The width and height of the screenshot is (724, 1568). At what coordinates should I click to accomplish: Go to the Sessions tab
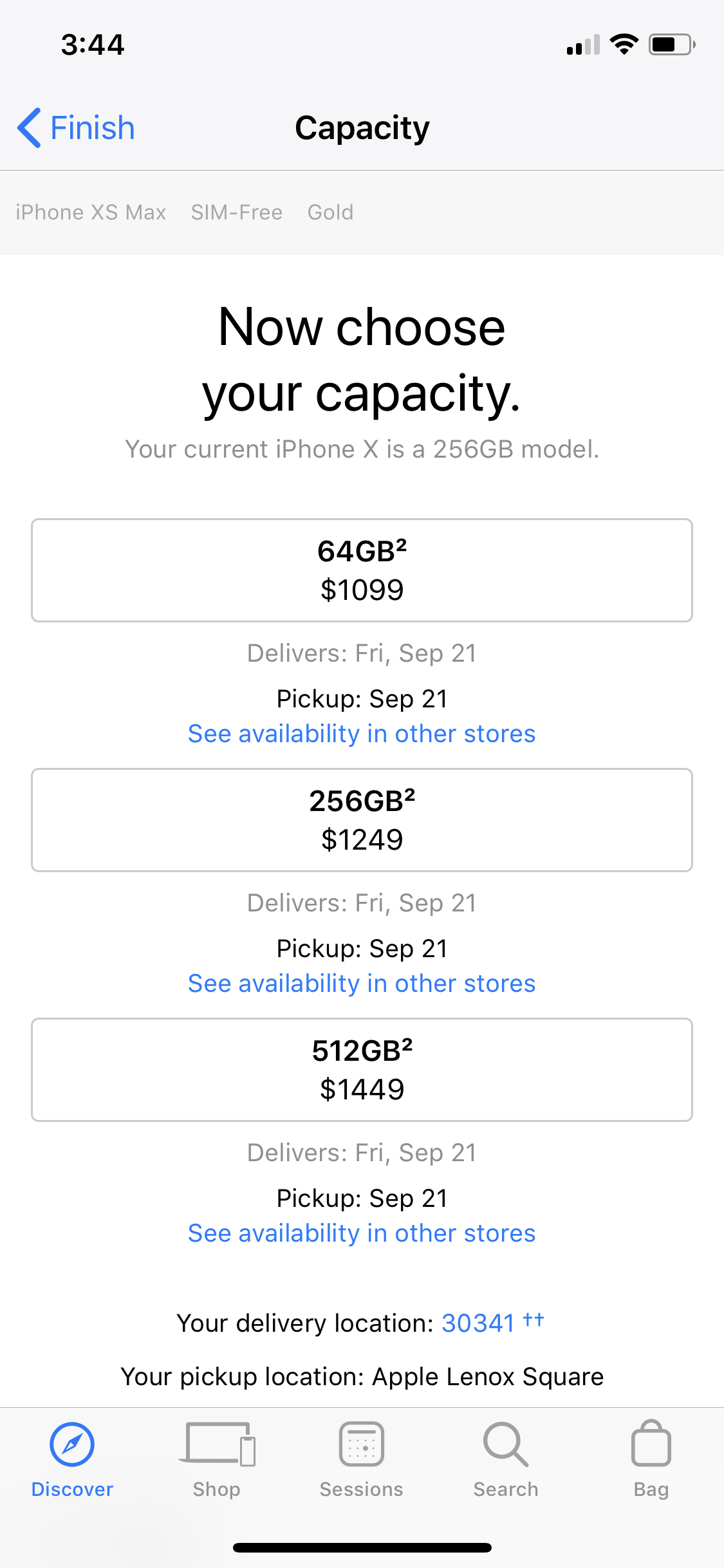362,1460
